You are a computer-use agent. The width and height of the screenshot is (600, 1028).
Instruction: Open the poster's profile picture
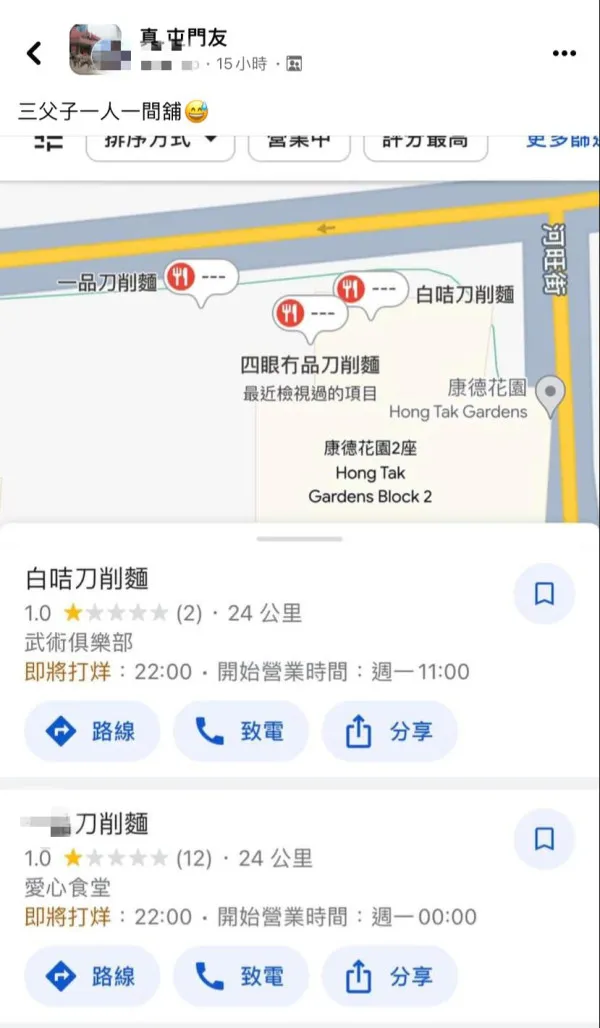[95, 50]
